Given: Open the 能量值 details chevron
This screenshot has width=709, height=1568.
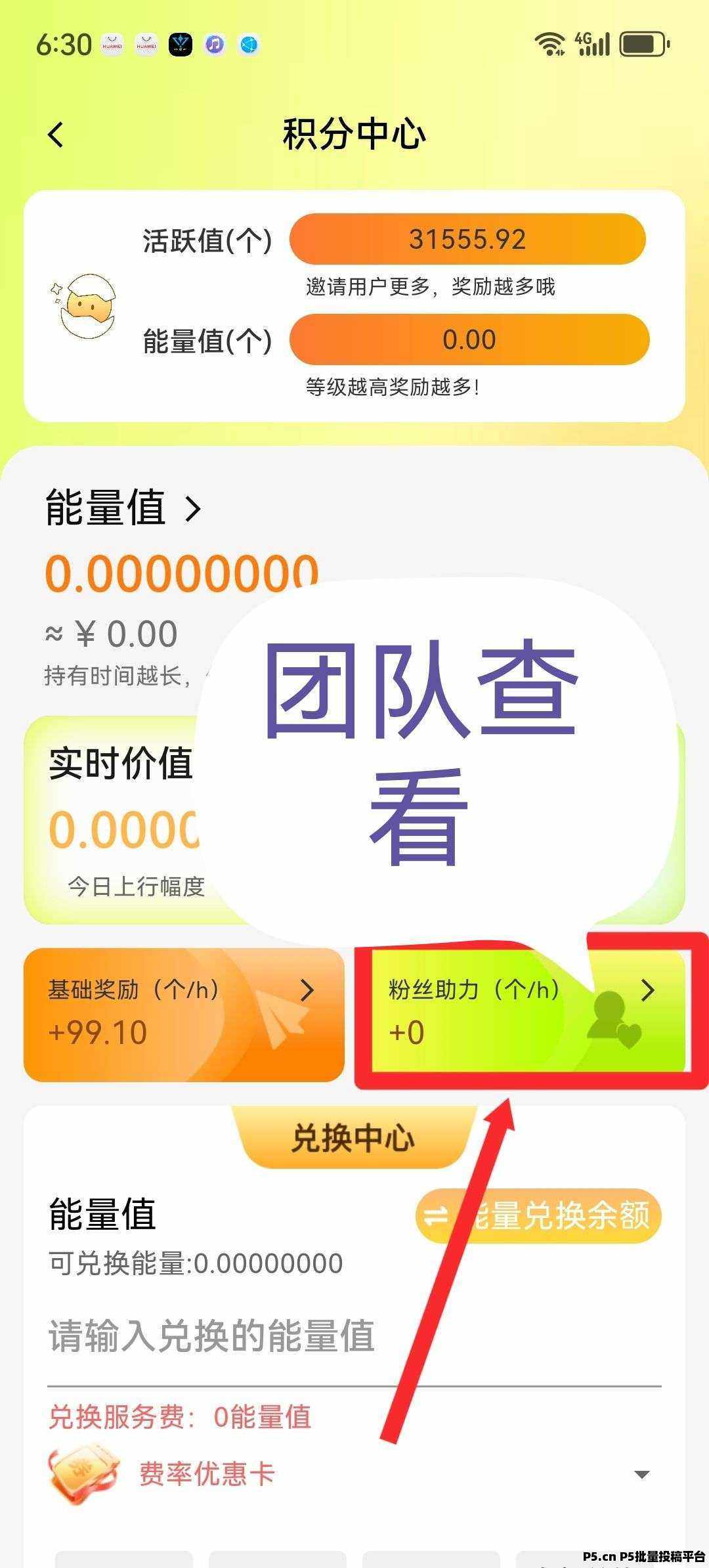Looking at the screenshot, I should point(192,508).
